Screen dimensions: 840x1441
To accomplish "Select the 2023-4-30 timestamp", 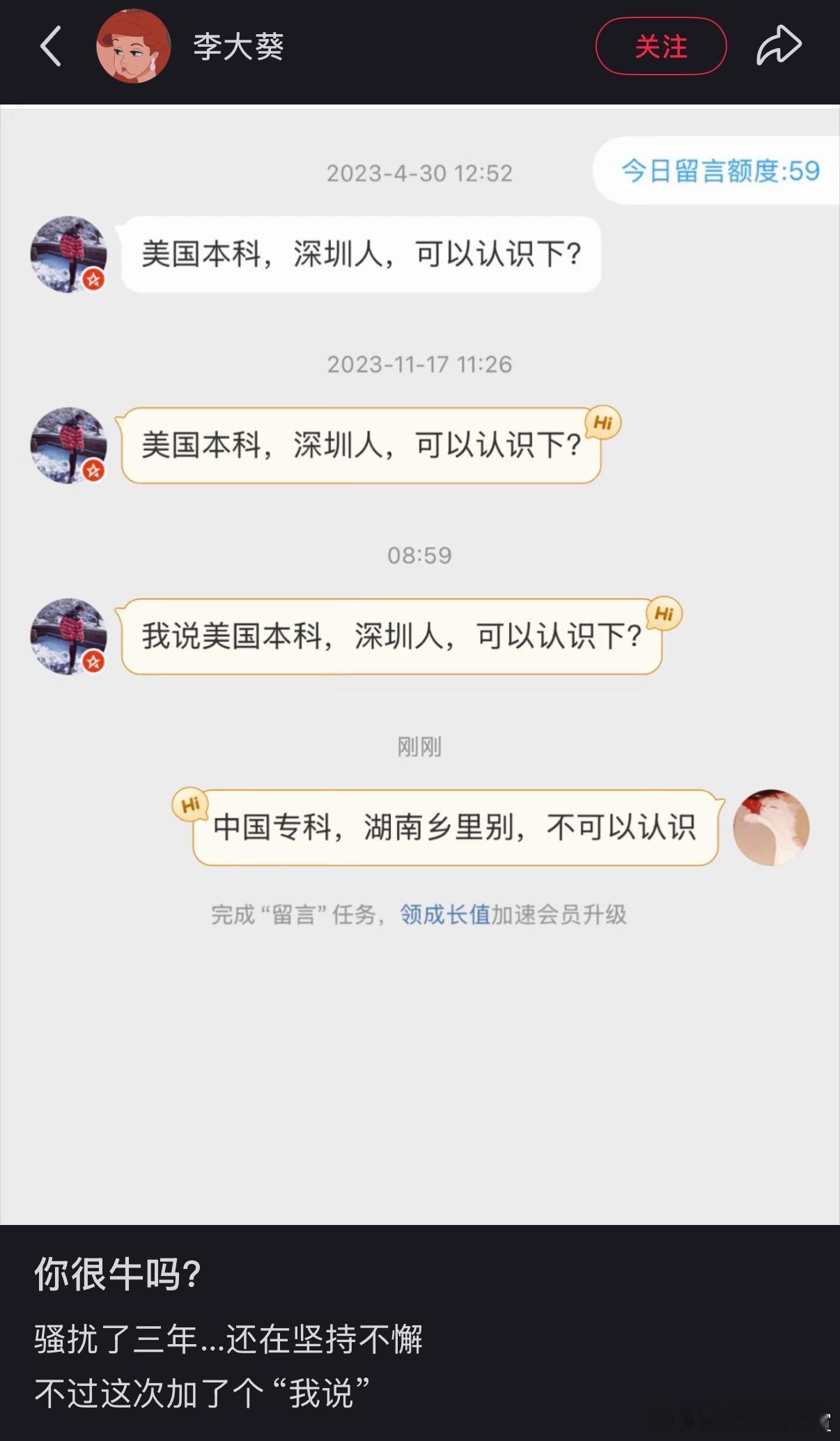I will pos(419,174).
